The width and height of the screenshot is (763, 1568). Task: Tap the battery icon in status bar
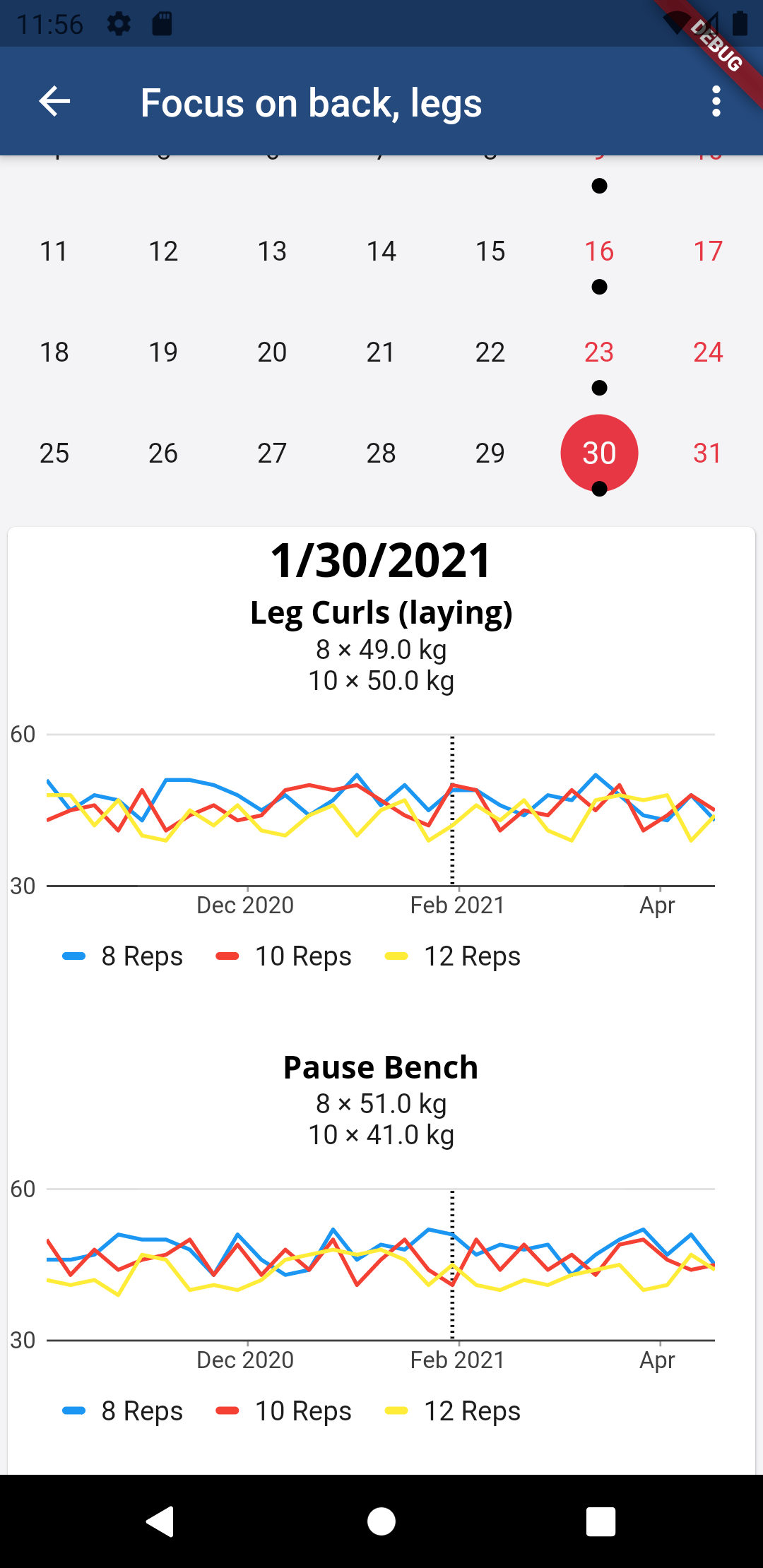click(x=741, y=23)
